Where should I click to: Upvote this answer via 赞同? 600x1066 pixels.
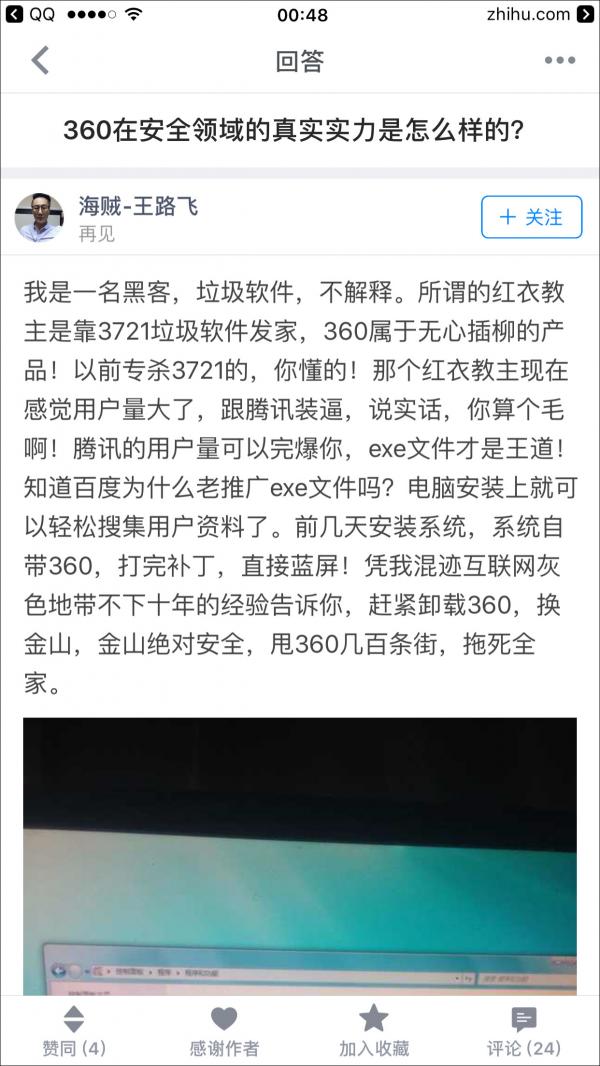(x=74, y=1031)
